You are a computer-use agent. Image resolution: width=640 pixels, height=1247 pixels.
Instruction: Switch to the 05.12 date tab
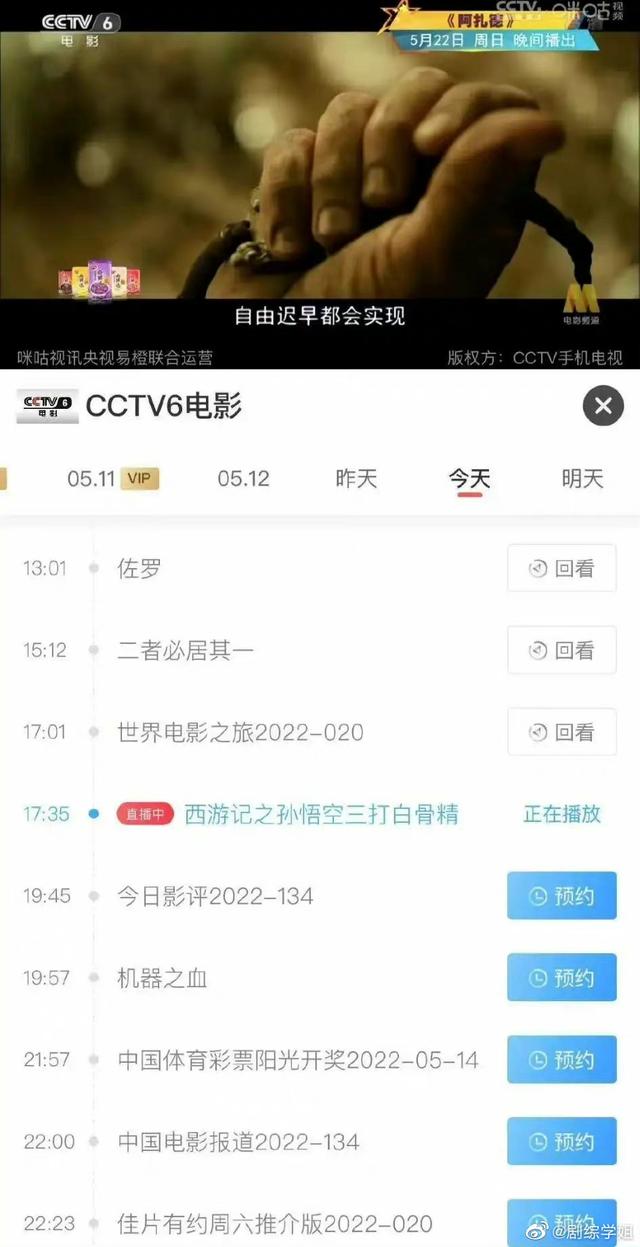pos(243,478)
